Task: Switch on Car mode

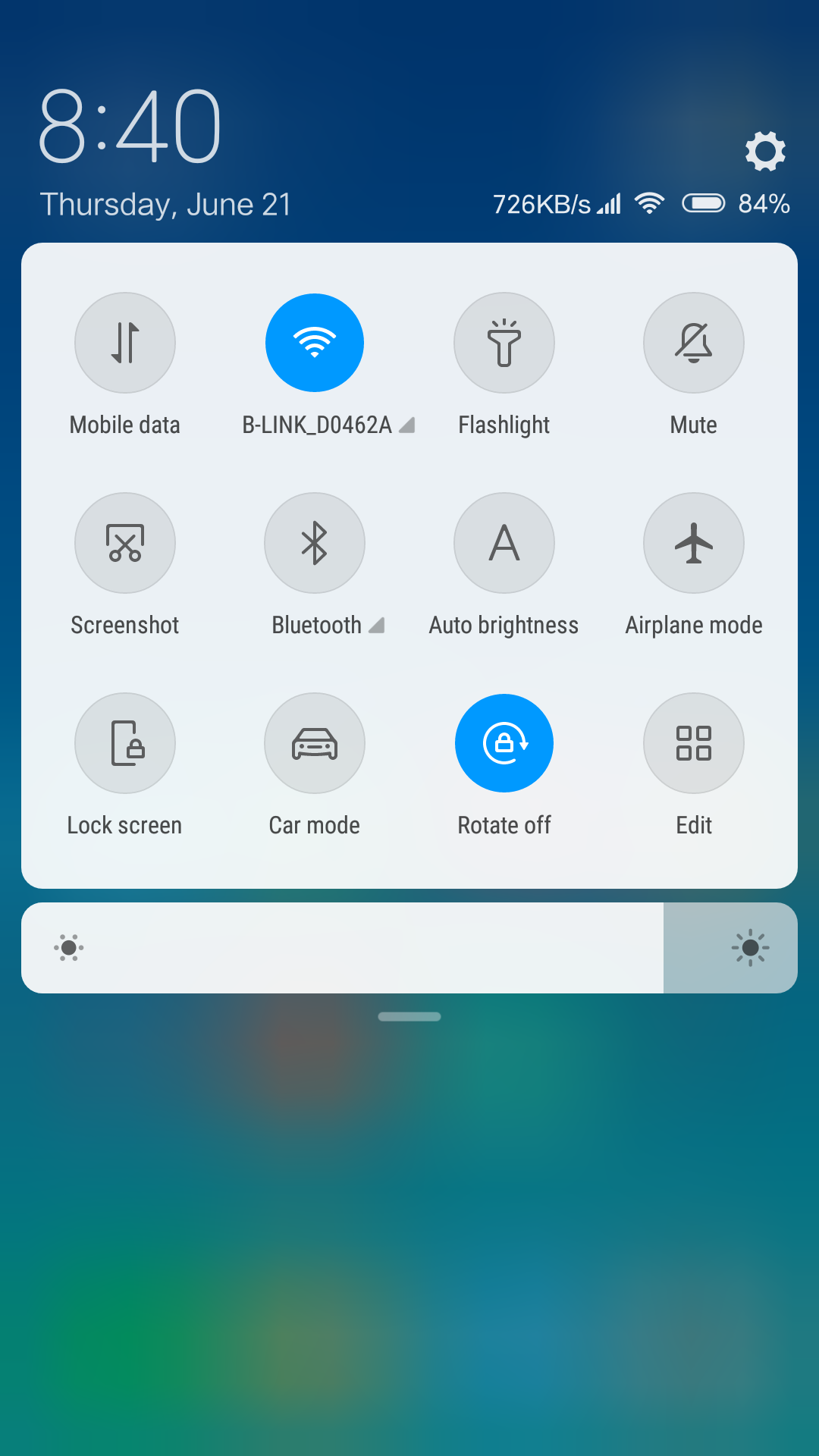Action: [315, 743]
